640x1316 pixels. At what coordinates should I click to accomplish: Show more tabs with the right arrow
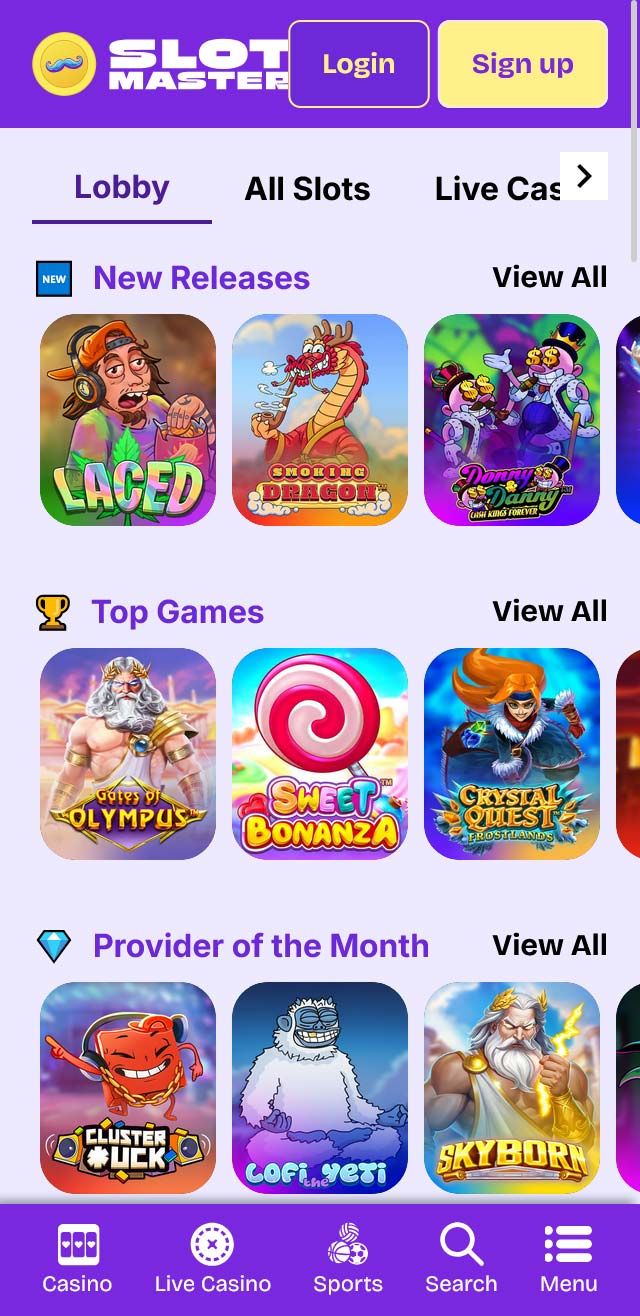(584, 176)
